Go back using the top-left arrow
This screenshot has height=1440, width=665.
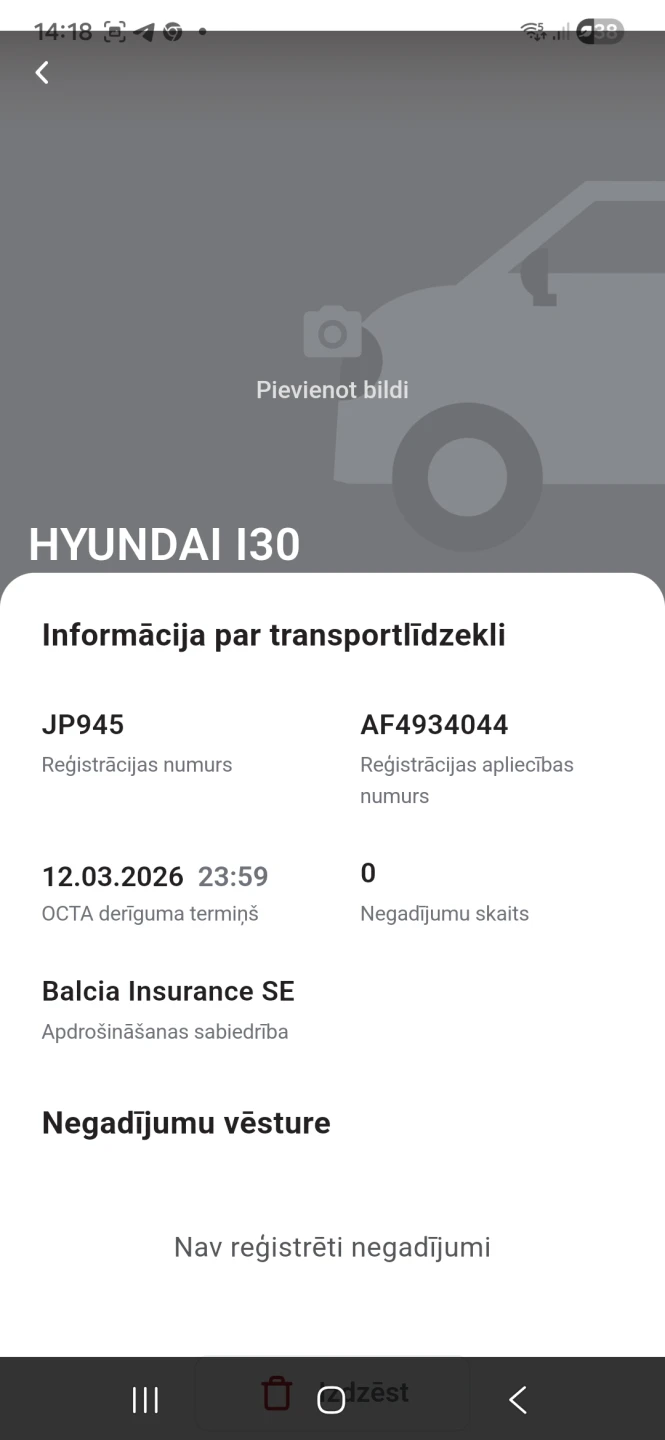click(x=42, y=72)
